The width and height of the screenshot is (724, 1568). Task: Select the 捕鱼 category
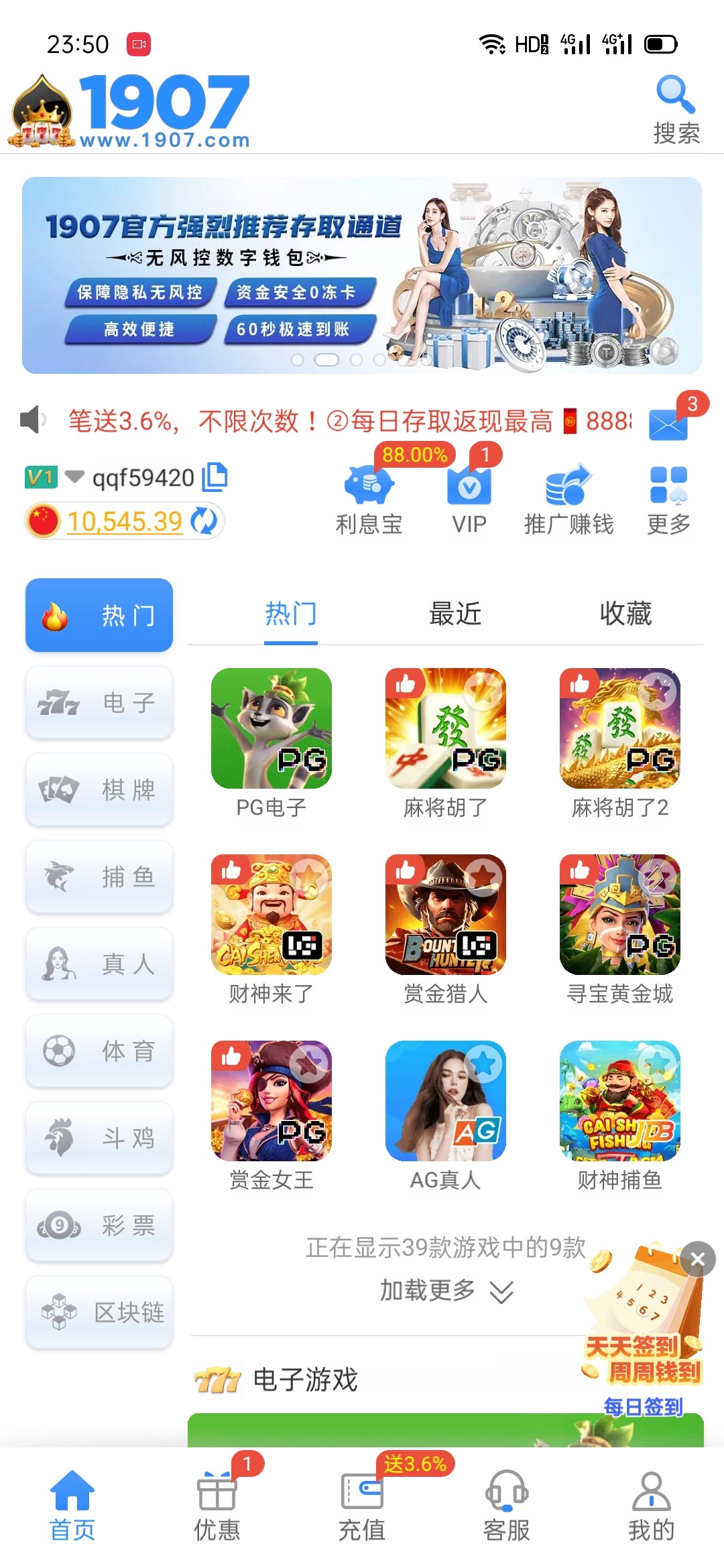pyautogui.click(x=99, y=876)
